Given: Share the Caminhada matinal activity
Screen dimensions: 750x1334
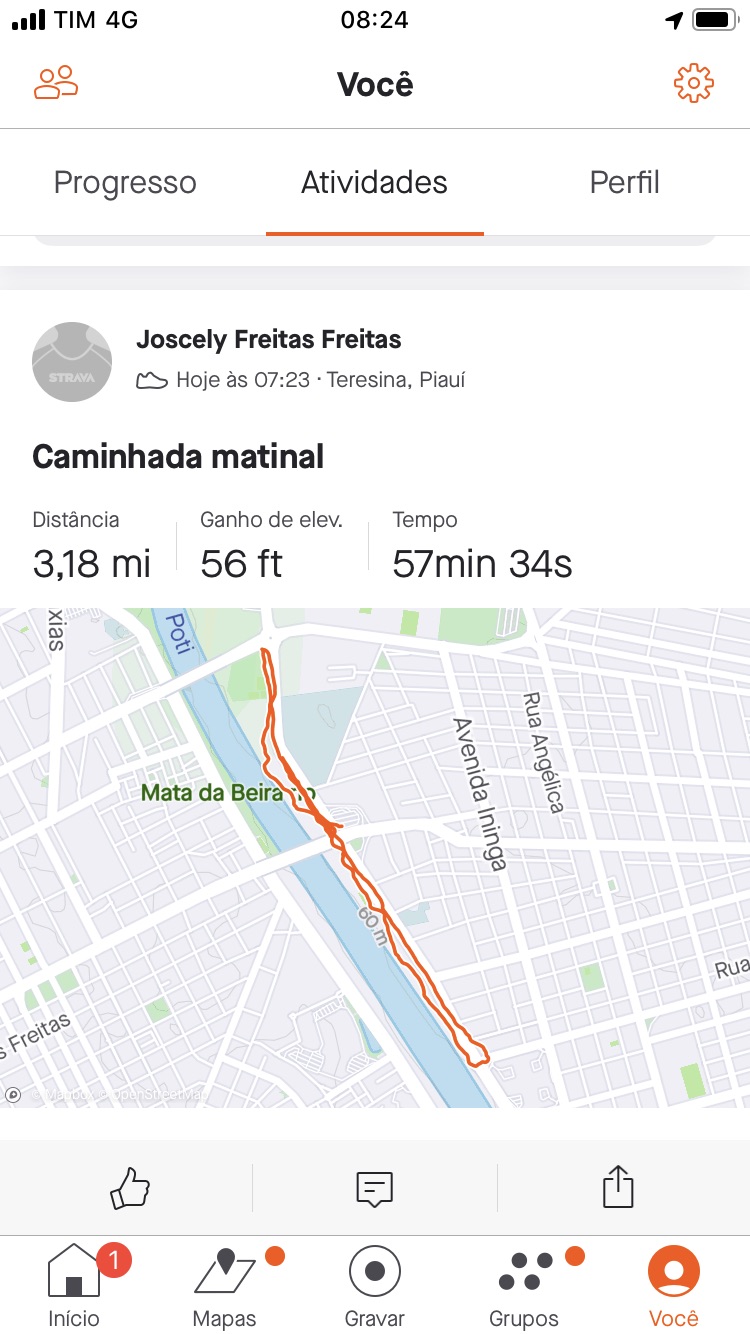Looking at the screenshot, I should tap(619, 1187).
